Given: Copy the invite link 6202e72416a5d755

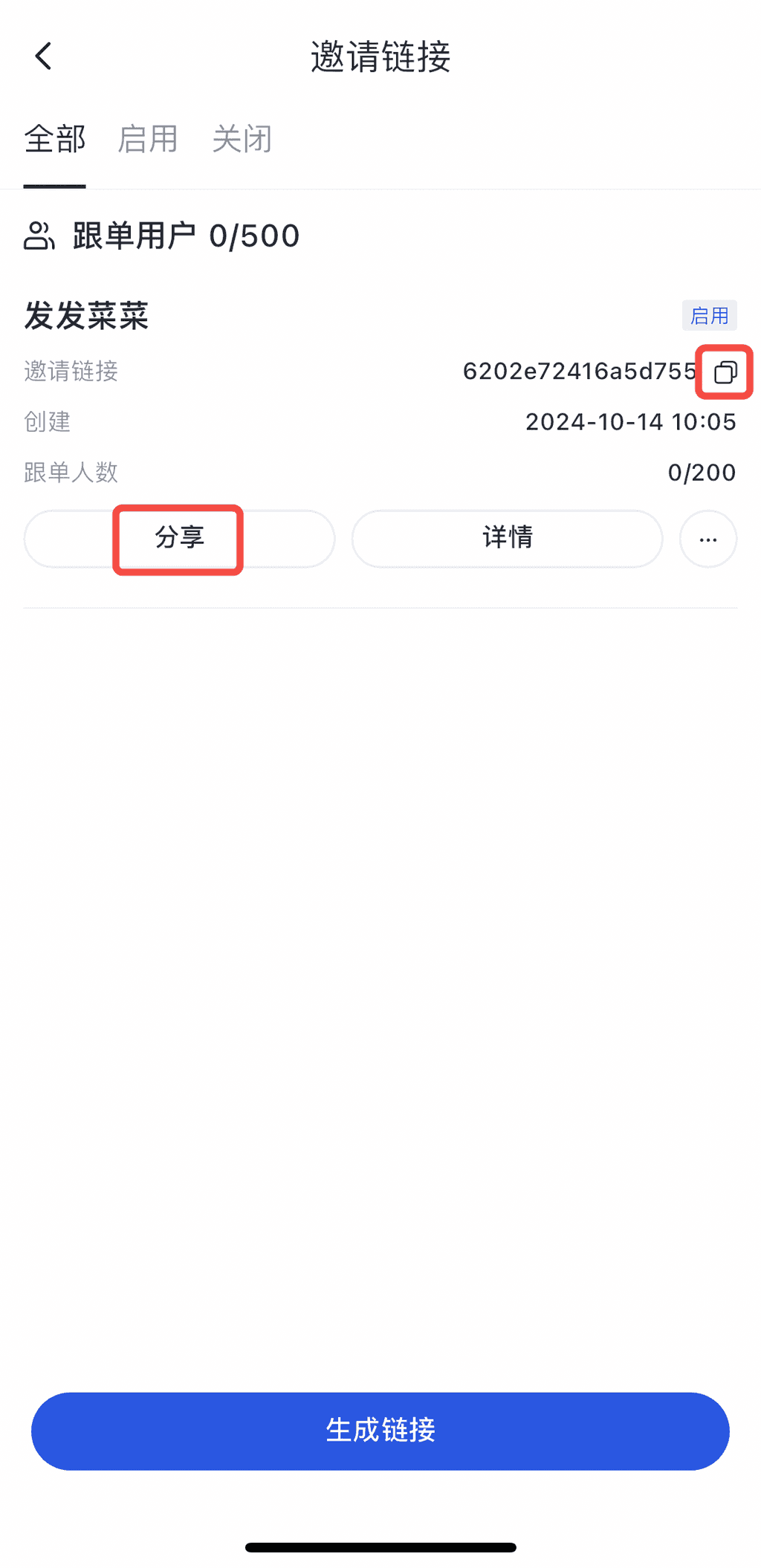Looking at the screenshot, I should tap(725, 372).
